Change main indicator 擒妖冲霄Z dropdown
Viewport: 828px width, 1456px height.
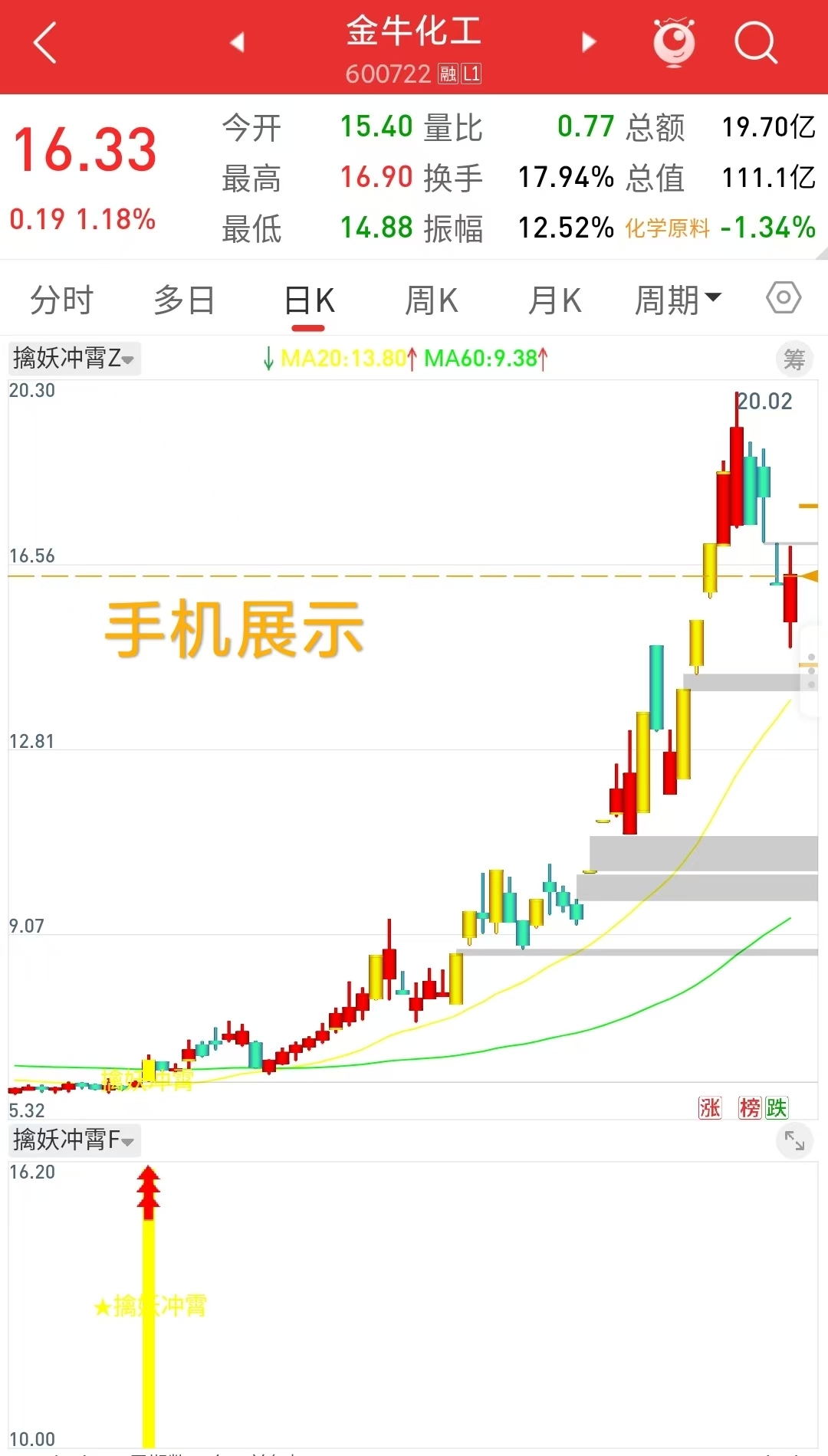pyautogui.click(x=74, y=358)
